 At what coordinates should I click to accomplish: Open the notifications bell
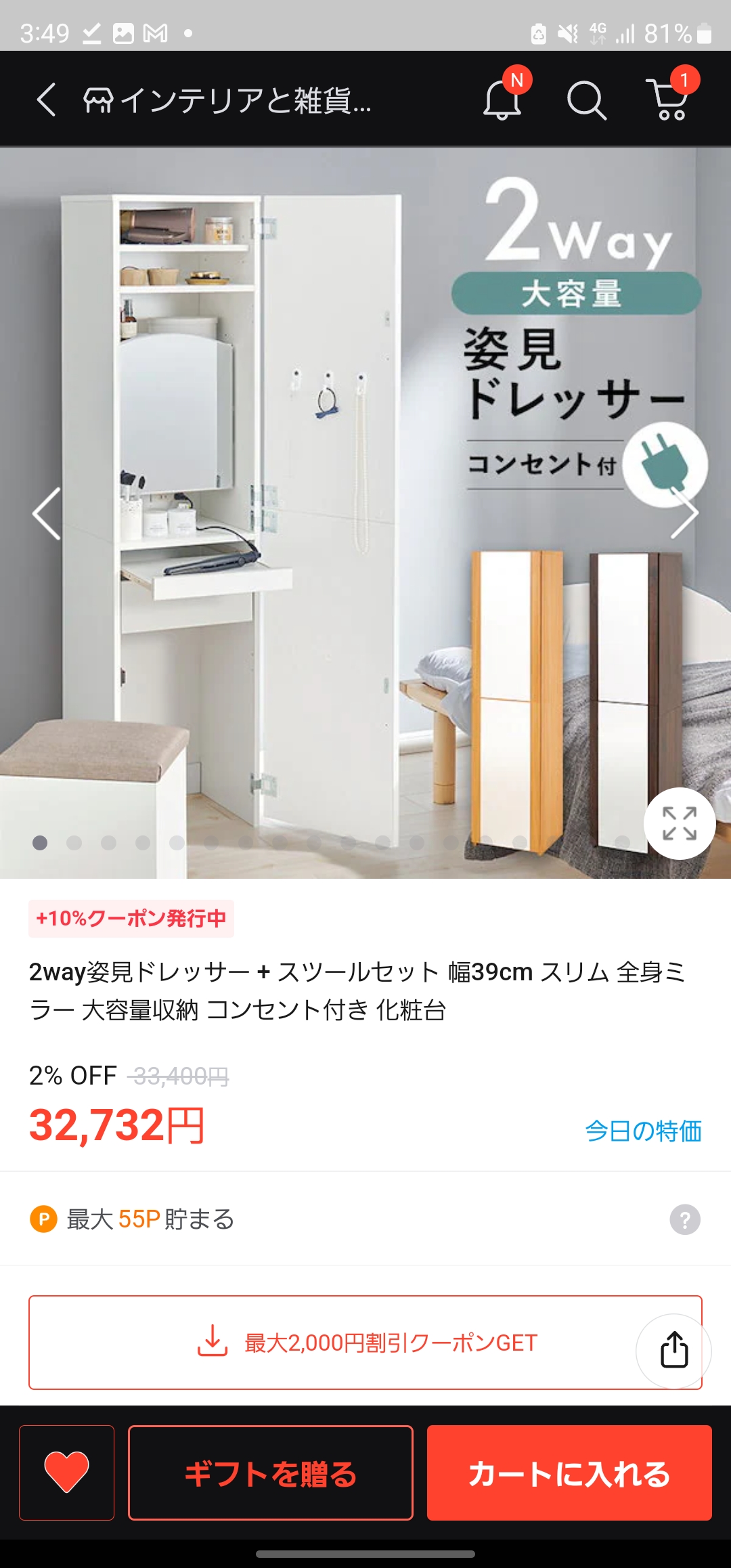tap(502, 100)
